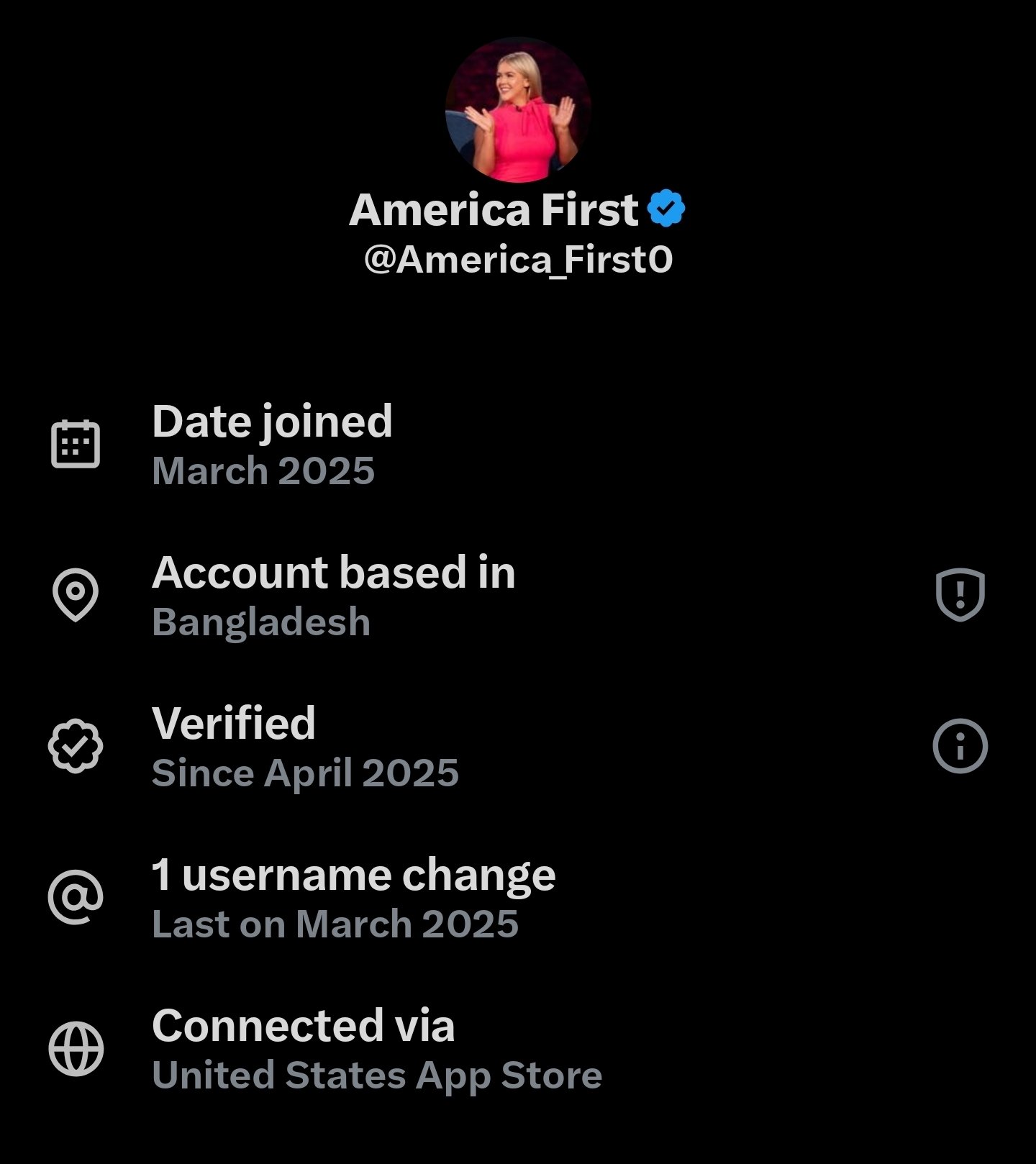The width and height of the screenshot is (1036, 1164).
Task: Open the America First profile picture
Action: point(518,110)
